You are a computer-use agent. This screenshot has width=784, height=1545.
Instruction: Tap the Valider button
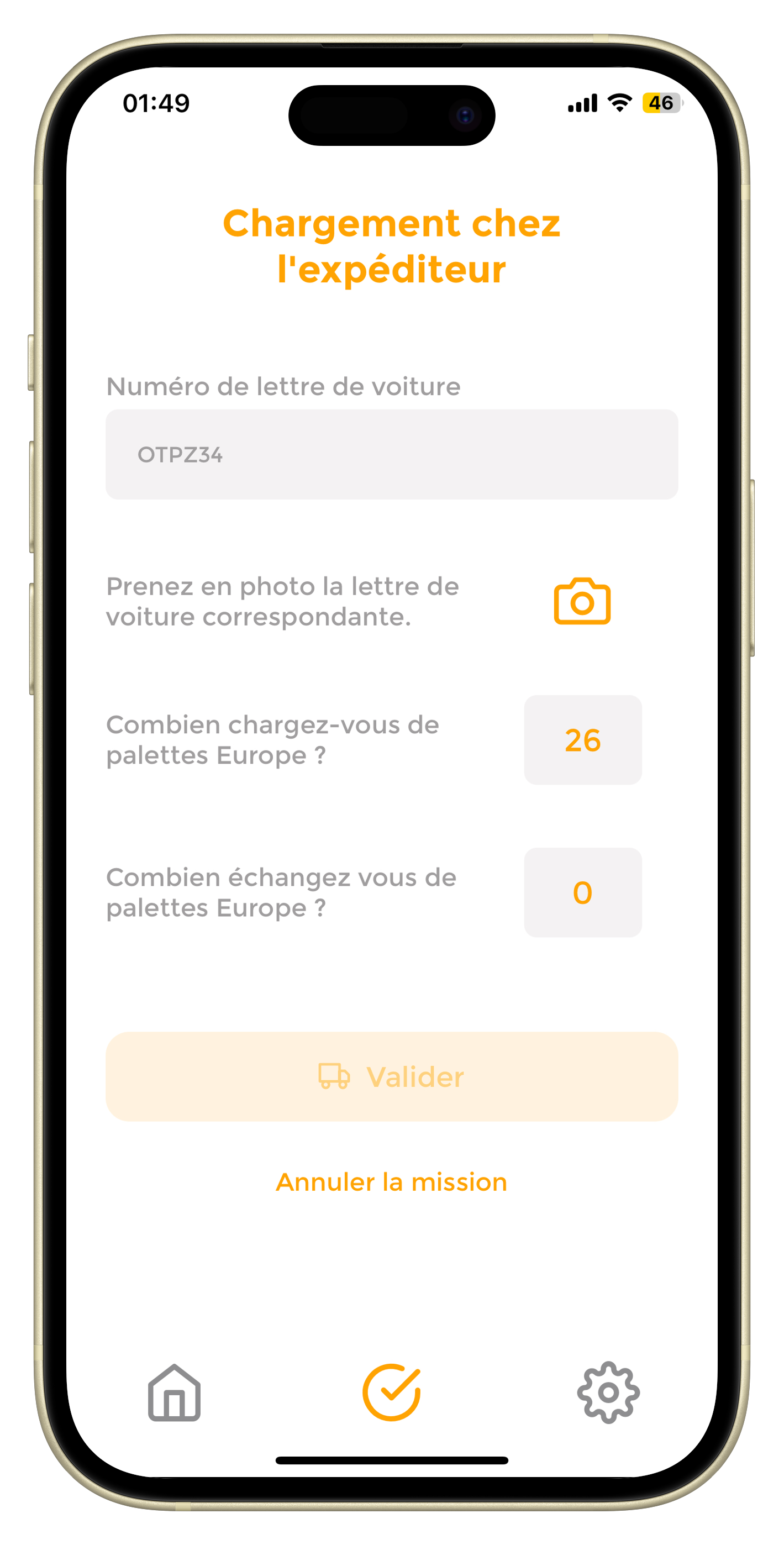pos(392,1076)
